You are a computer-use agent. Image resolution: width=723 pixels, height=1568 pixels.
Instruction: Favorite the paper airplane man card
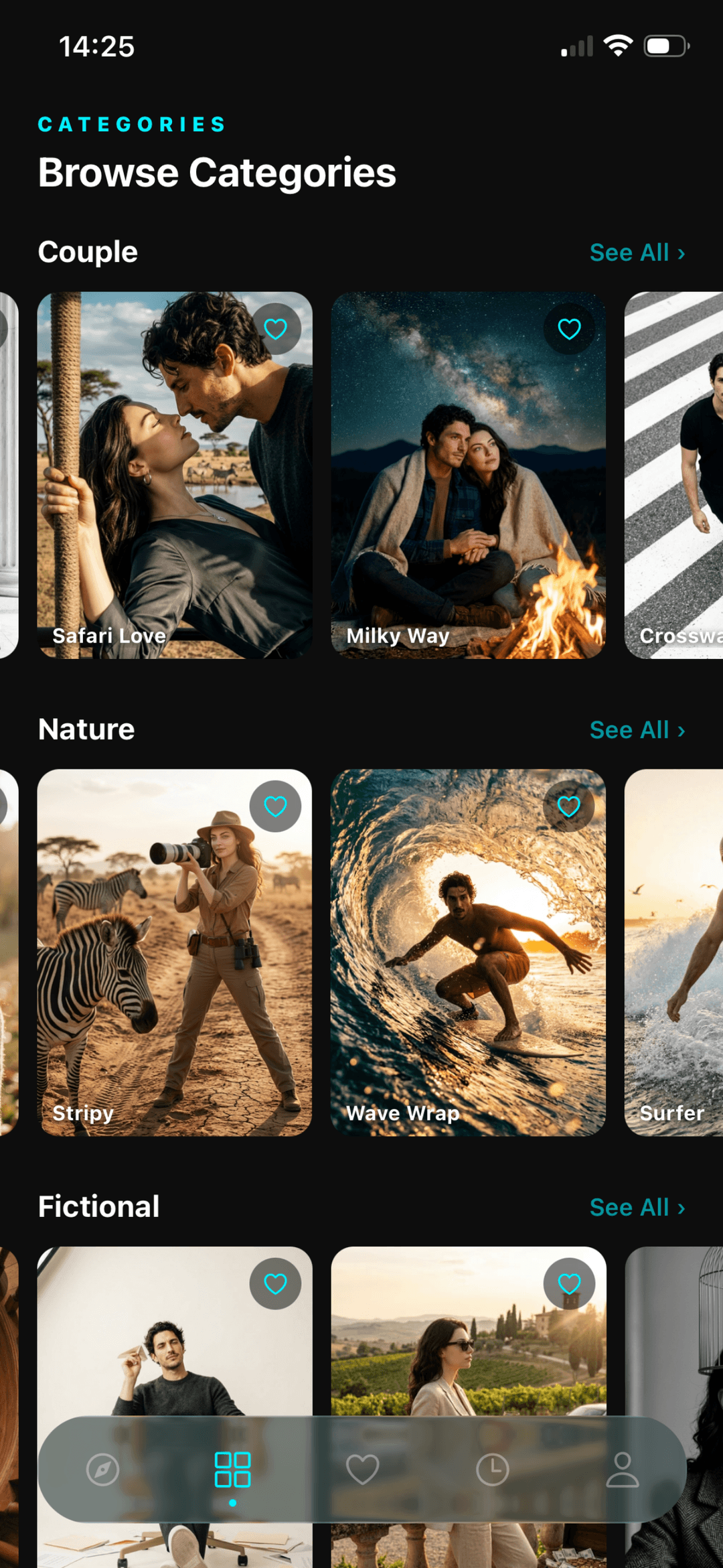coord(275,1284)
